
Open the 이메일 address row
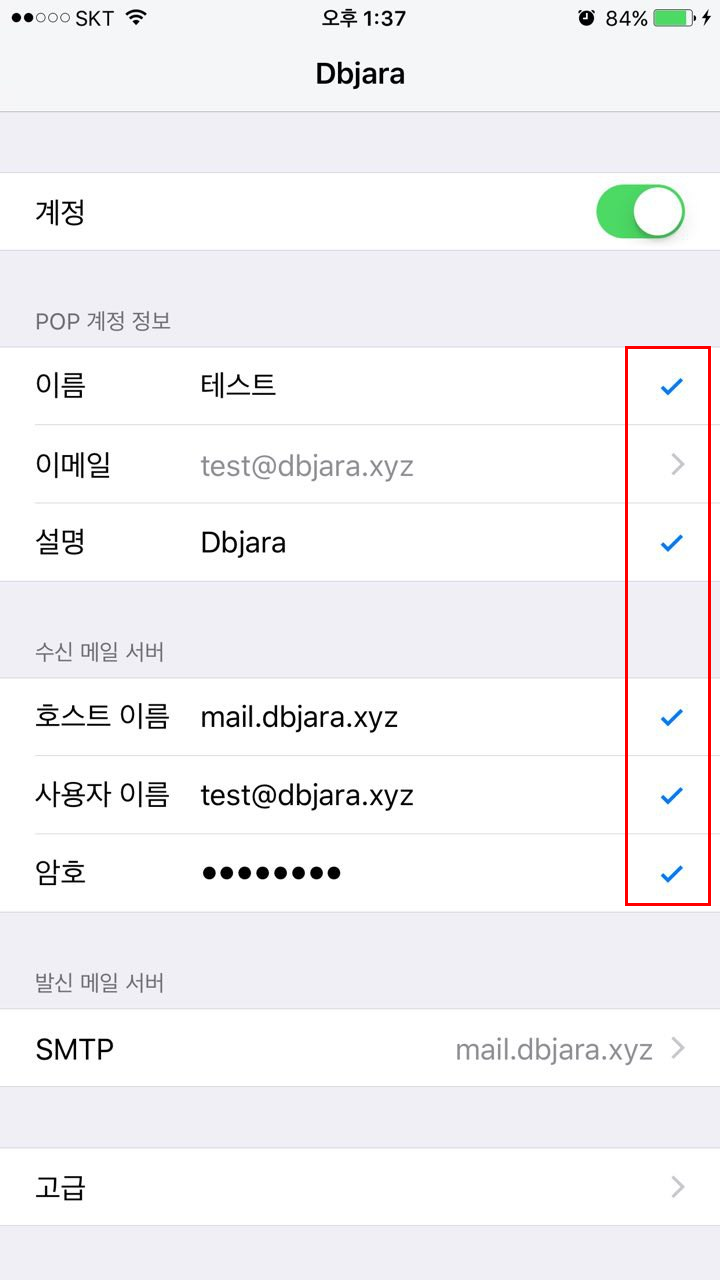360,464
